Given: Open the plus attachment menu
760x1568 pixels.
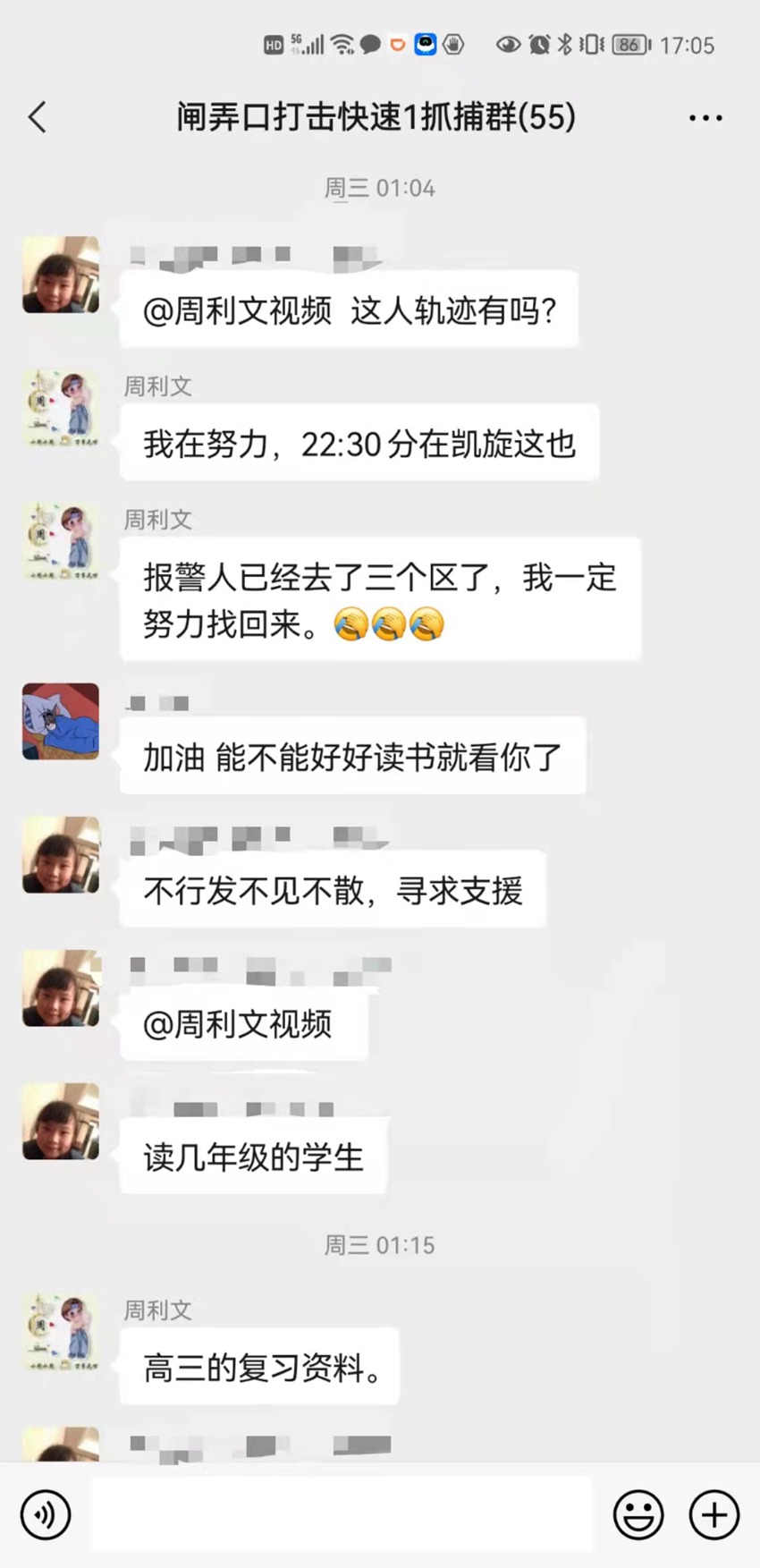Looking at the screenshot, I should click(714, 1515).
